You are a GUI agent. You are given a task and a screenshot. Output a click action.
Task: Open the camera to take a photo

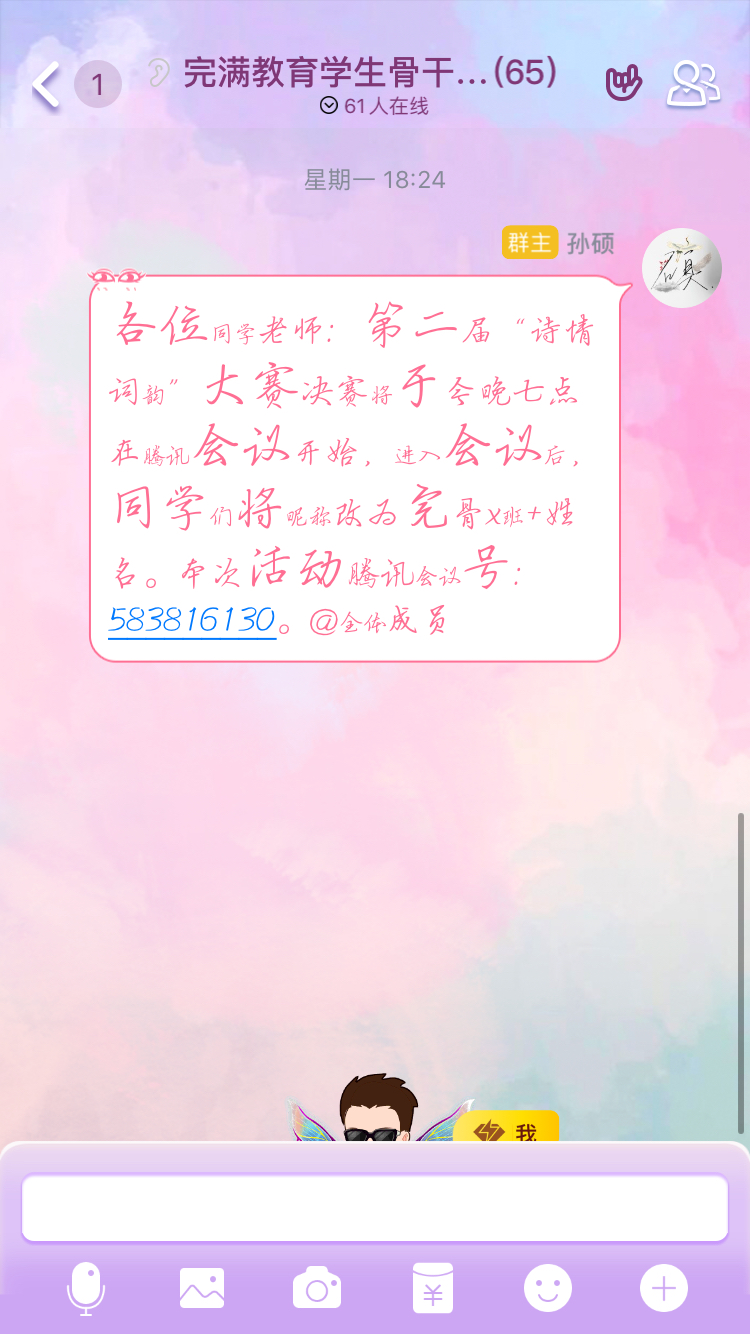(317, 1288)
